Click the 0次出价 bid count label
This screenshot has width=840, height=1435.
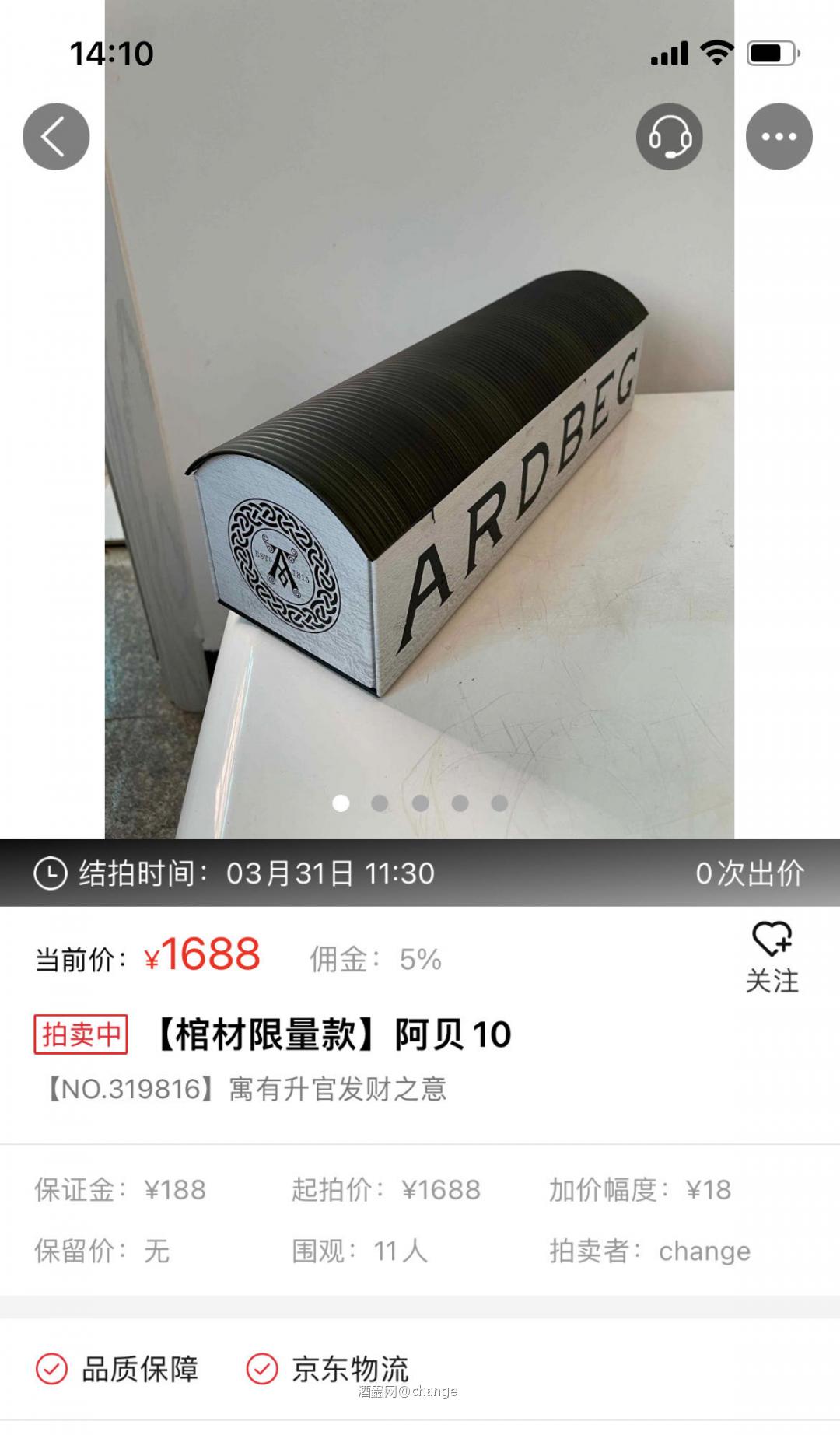tap(751, 873)
